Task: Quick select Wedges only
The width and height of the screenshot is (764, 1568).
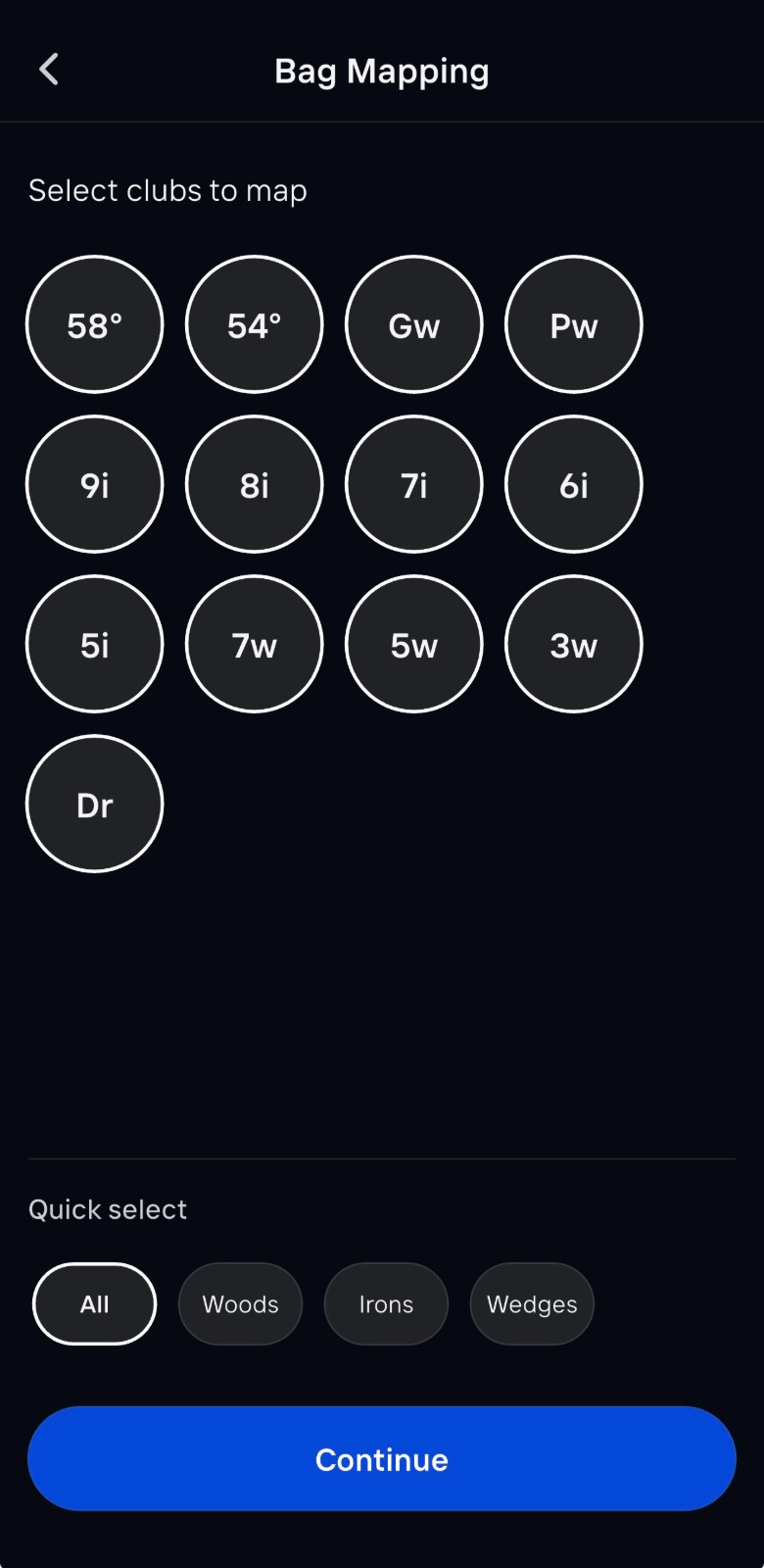Action: tap(532, 1304)
